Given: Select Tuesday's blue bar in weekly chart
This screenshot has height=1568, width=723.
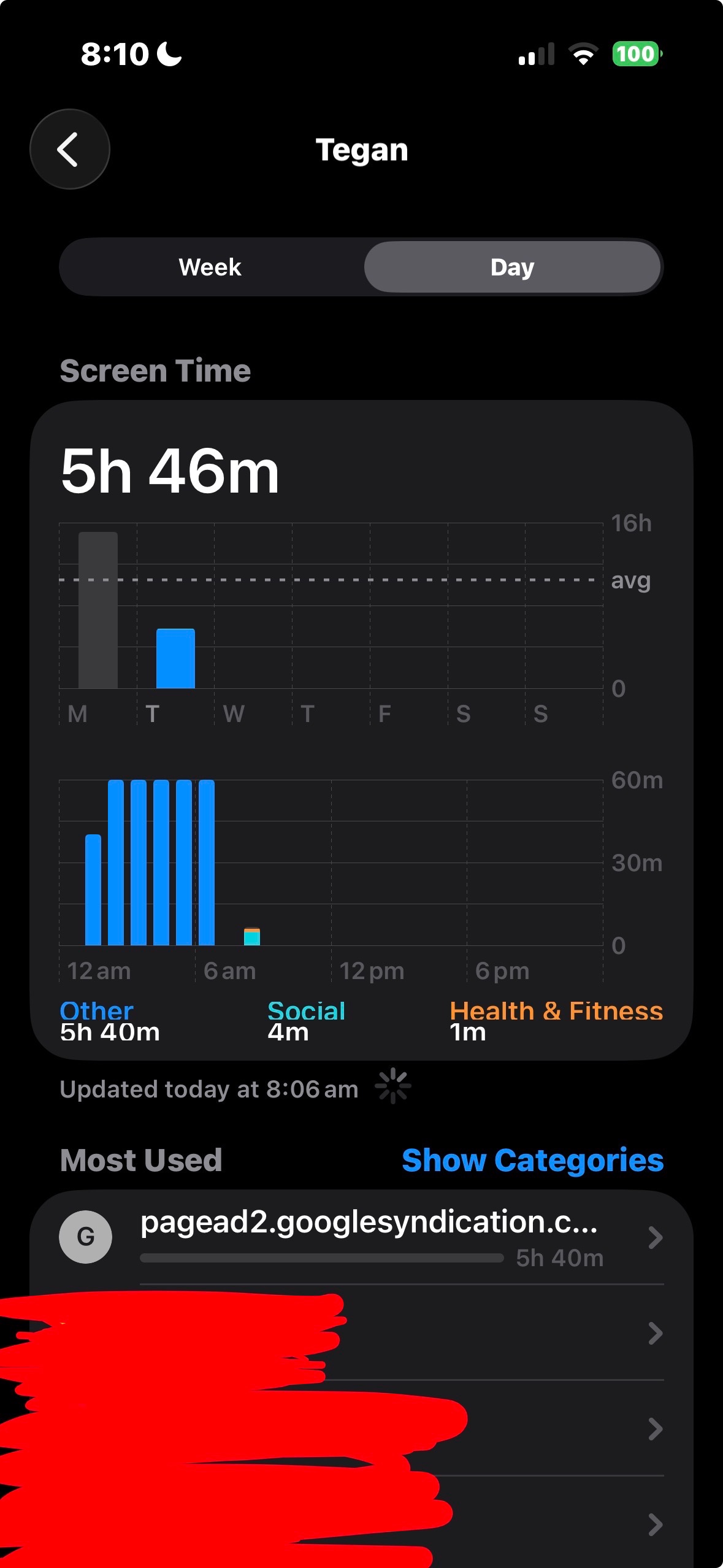Looking at the screenshot, I should pyautogui.click(x=175, y=658).
